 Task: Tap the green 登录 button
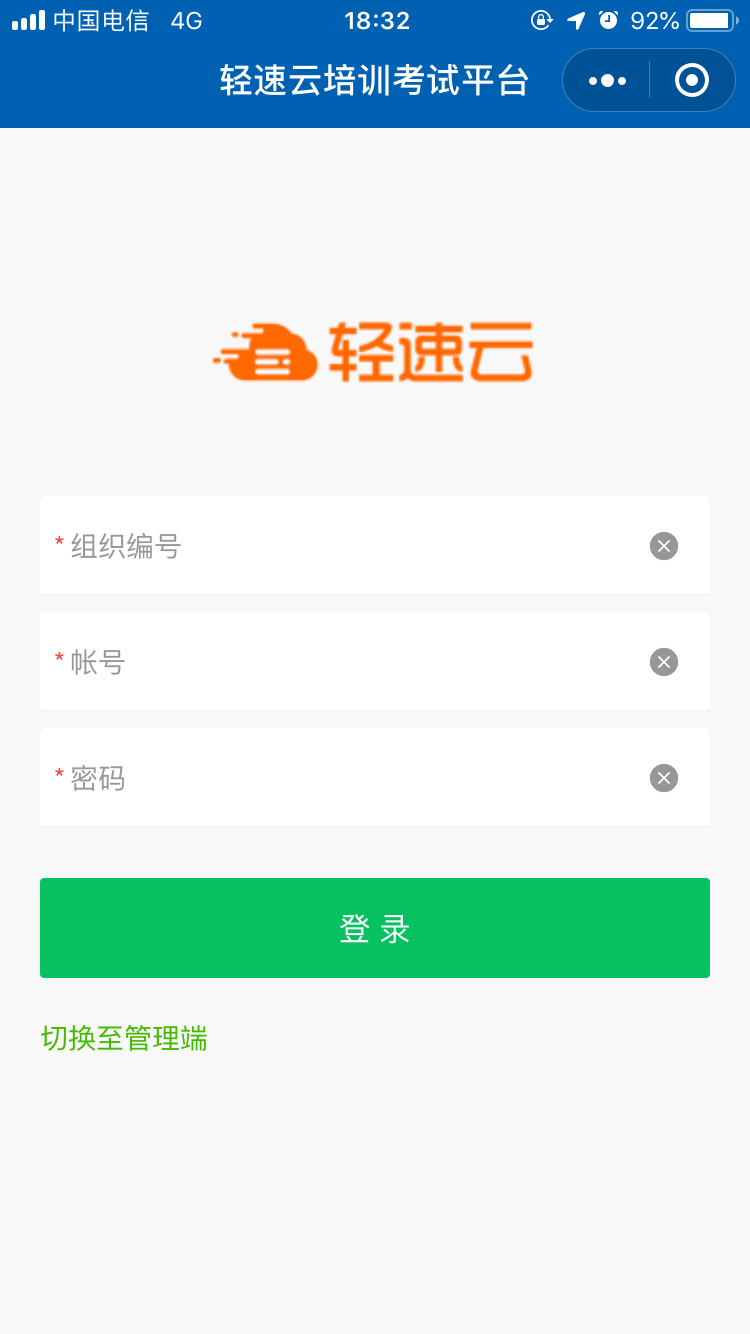pyautogui.click(x=375, y=928)
